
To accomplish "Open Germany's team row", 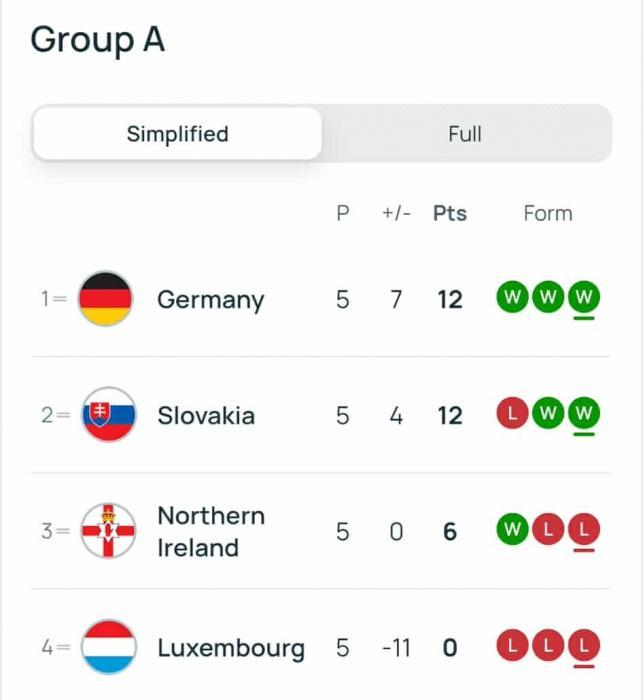I will click(x=210, y=300).
